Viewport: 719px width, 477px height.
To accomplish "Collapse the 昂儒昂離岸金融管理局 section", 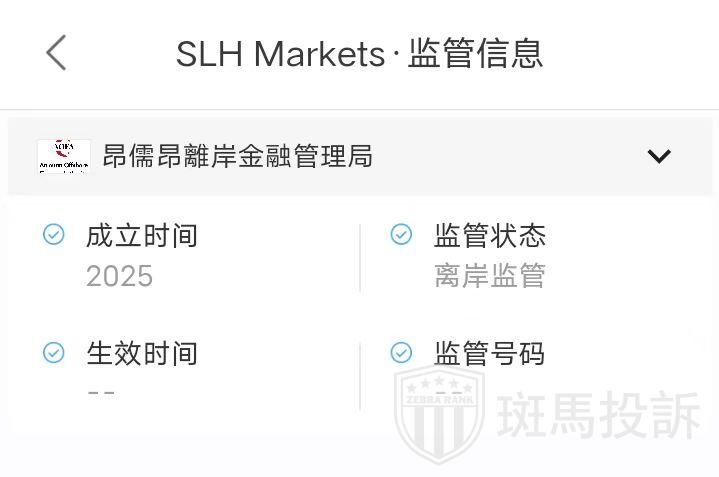I will tap(658, 156).
